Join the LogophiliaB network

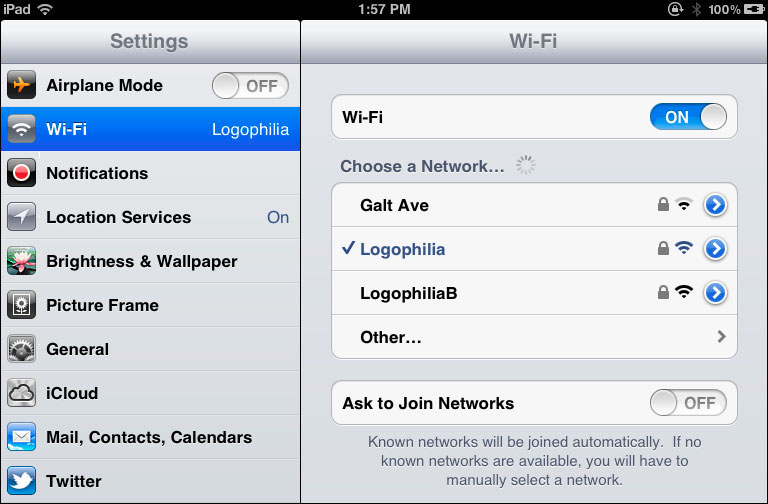tap(480, 293)
